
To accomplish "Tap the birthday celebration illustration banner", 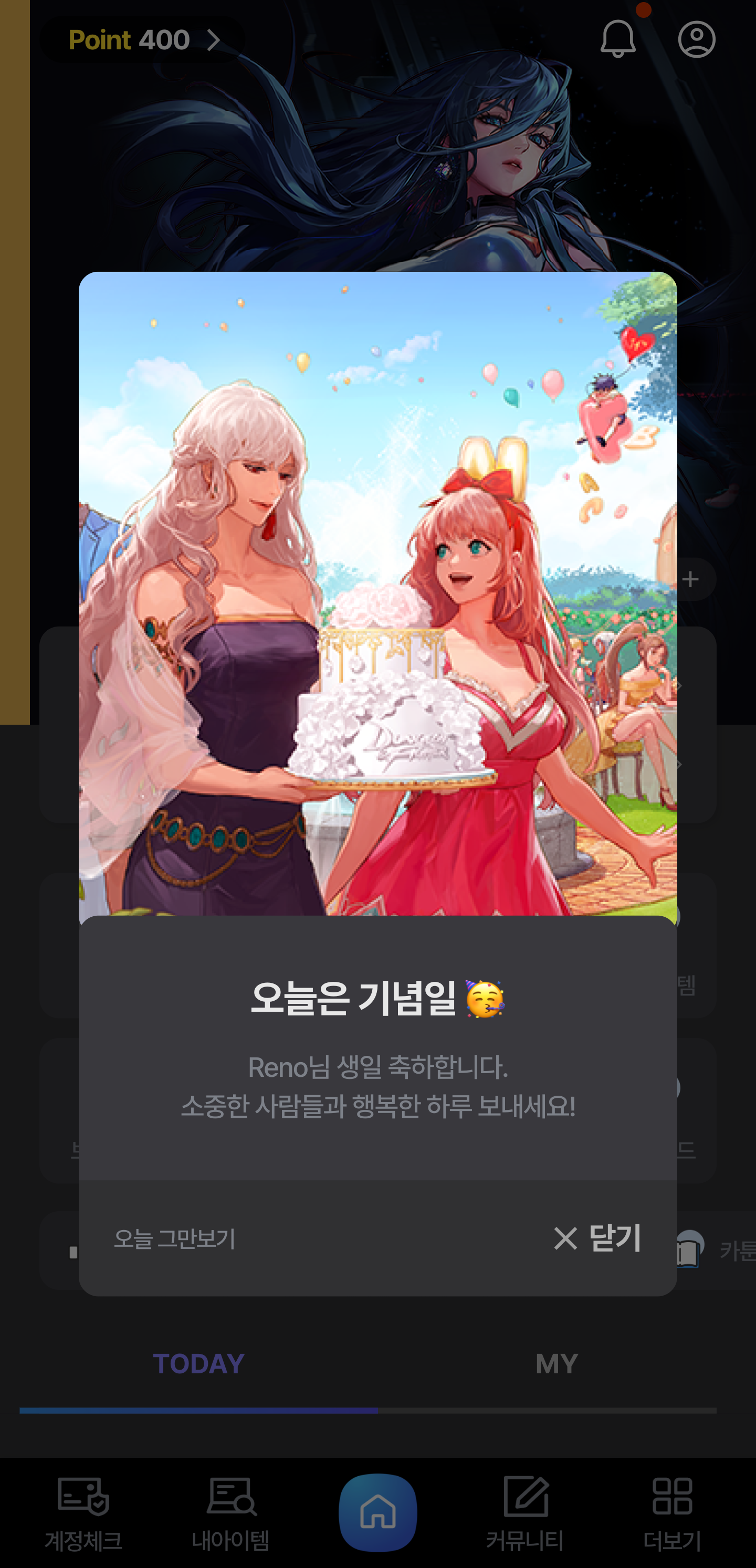I will click(x=377, y=594).
